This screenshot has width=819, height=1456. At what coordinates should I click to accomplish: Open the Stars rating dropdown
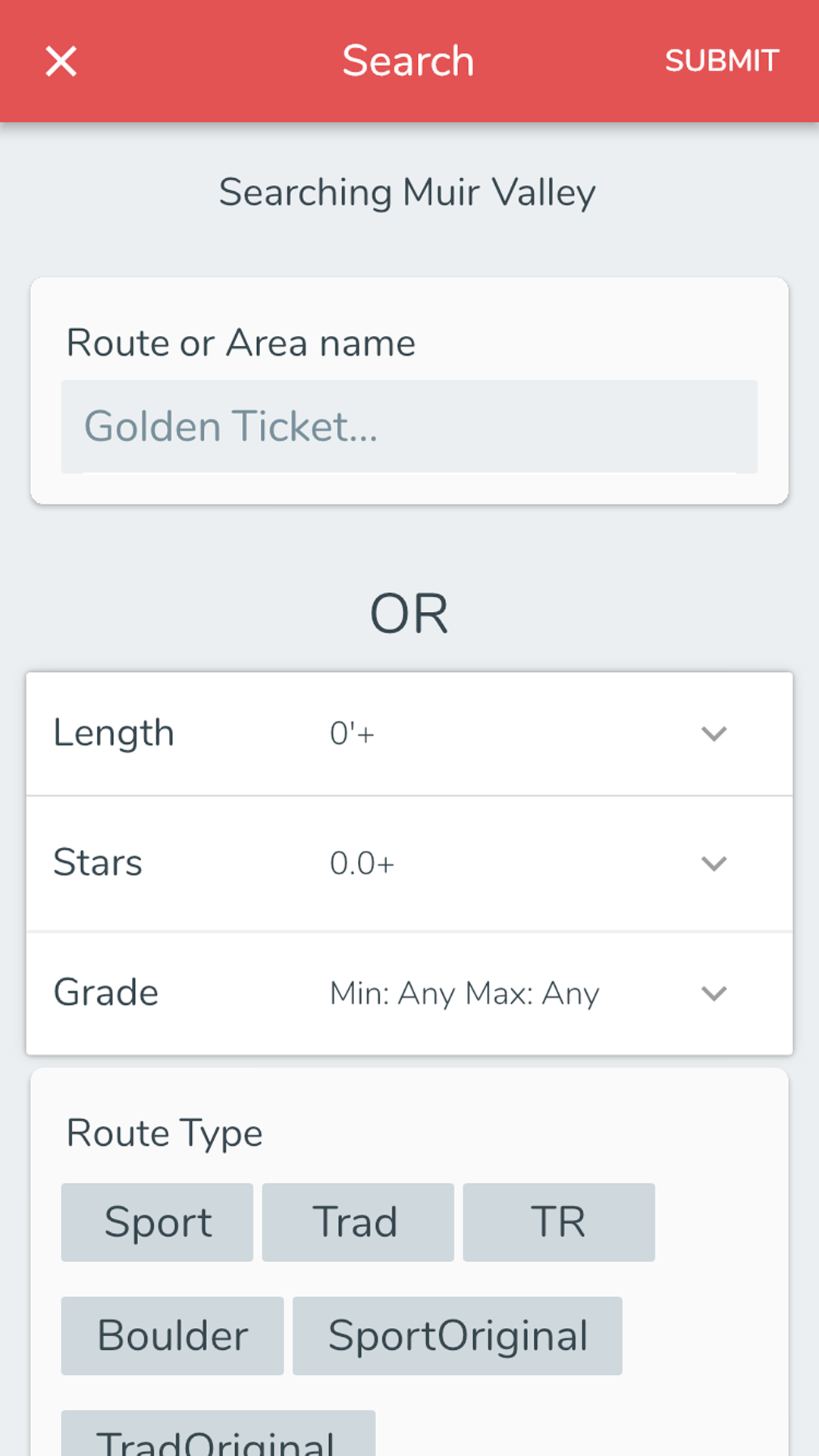tap(409, 863)
